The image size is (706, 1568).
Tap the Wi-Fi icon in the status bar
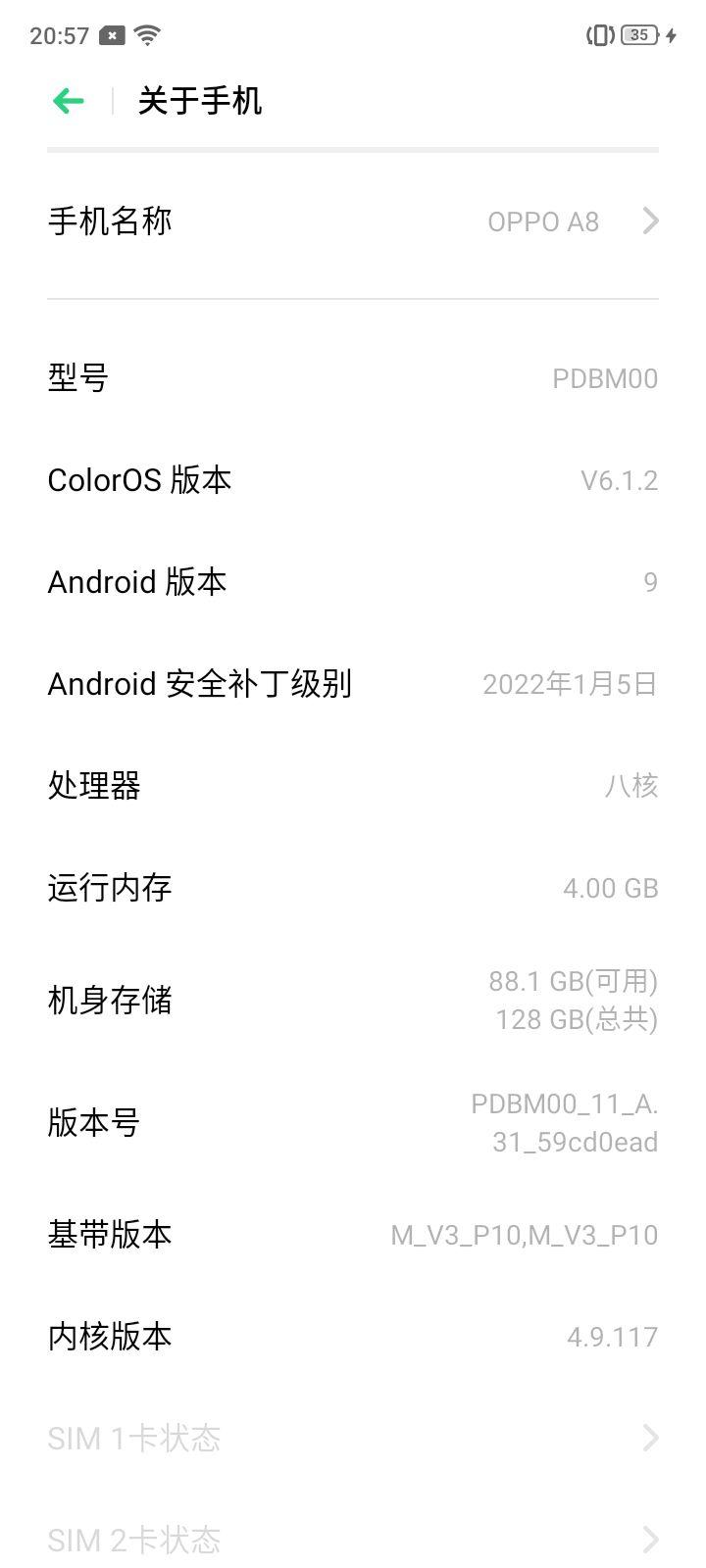[145, 33]
